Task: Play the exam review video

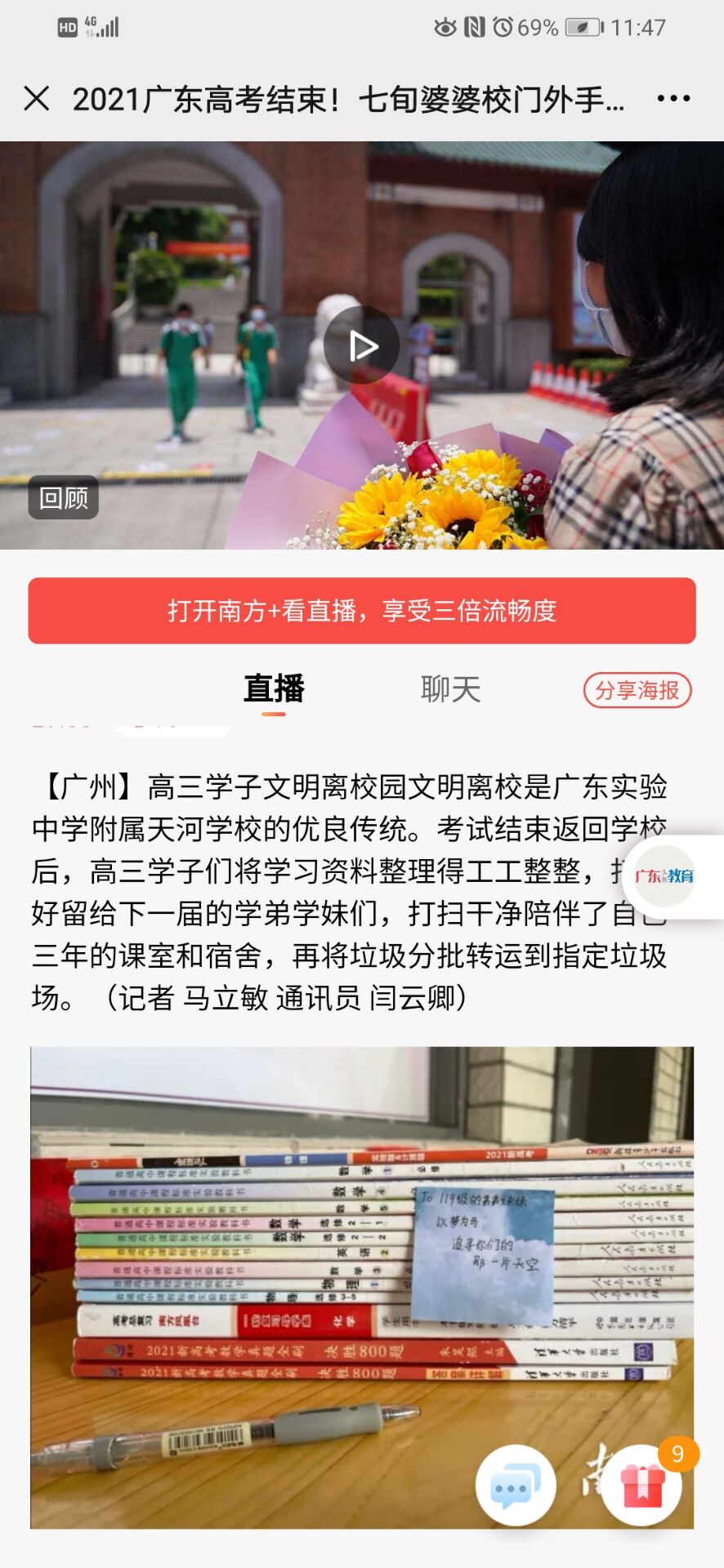Action: tap(361, 345)
